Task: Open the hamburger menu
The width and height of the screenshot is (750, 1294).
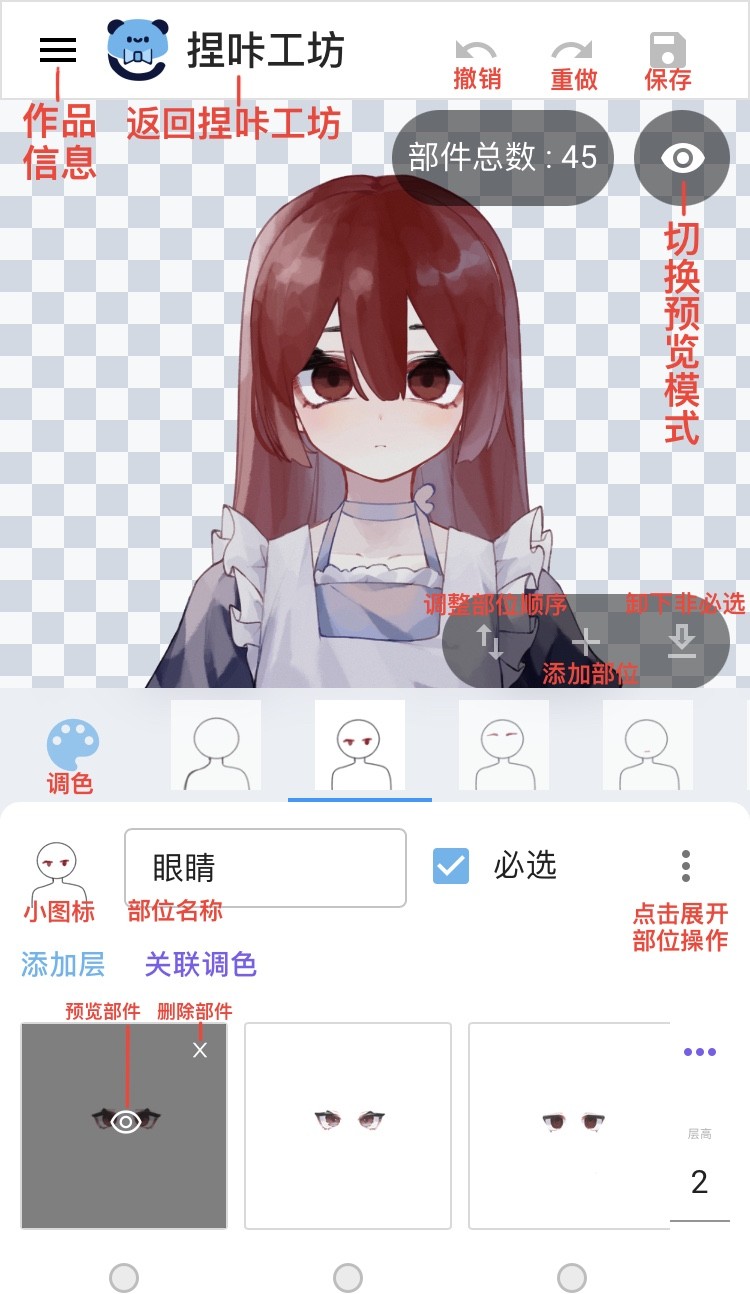Action: (57, 51)
